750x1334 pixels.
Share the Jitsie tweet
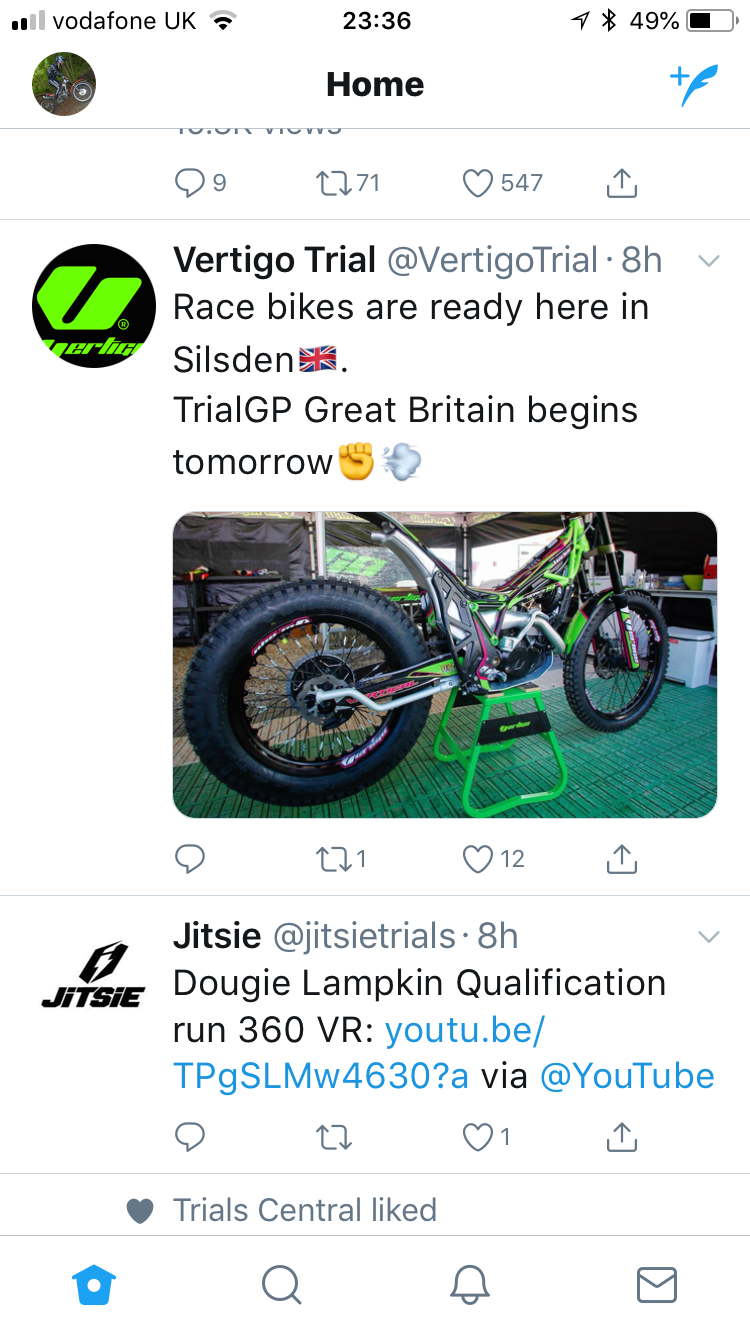point(621,1136)
